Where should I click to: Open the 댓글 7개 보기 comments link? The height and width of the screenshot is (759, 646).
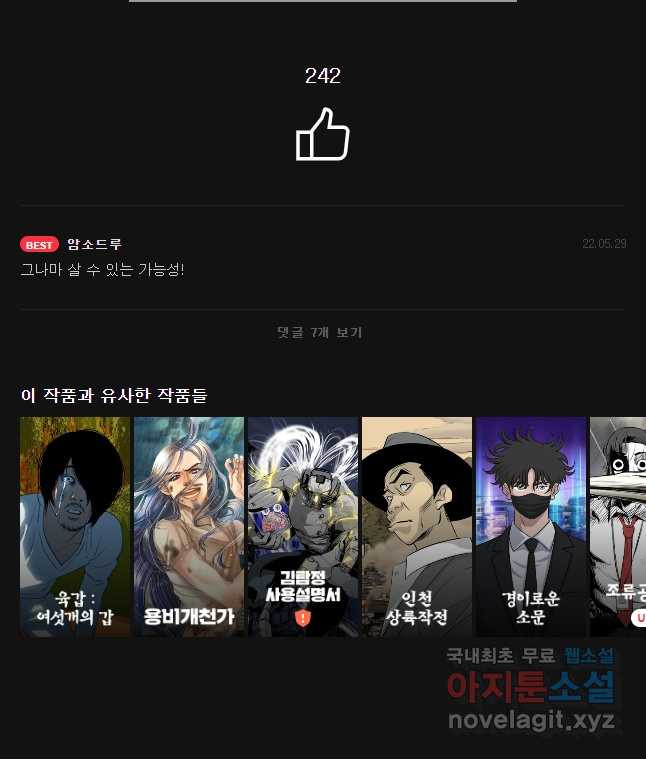tap(320, 332)
